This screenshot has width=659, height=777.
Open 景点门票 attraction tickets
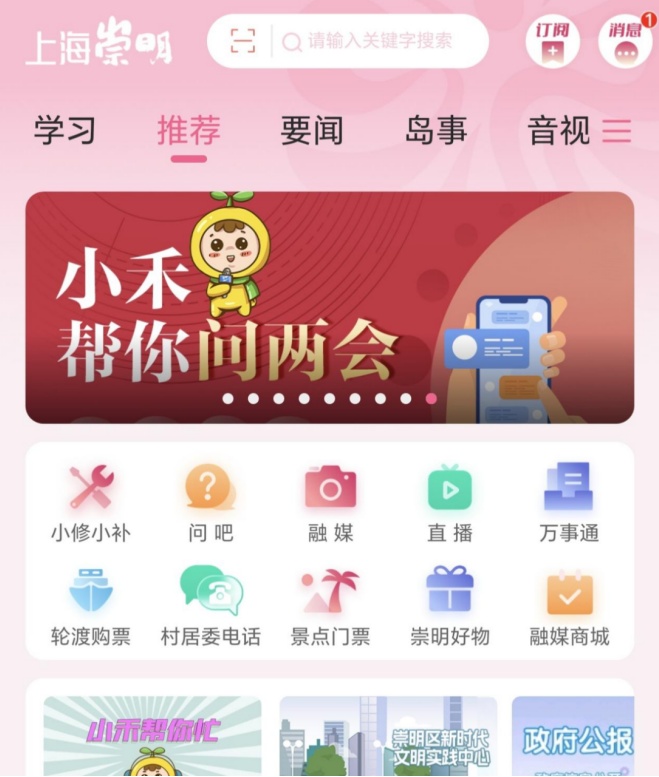tap(330, 605)
